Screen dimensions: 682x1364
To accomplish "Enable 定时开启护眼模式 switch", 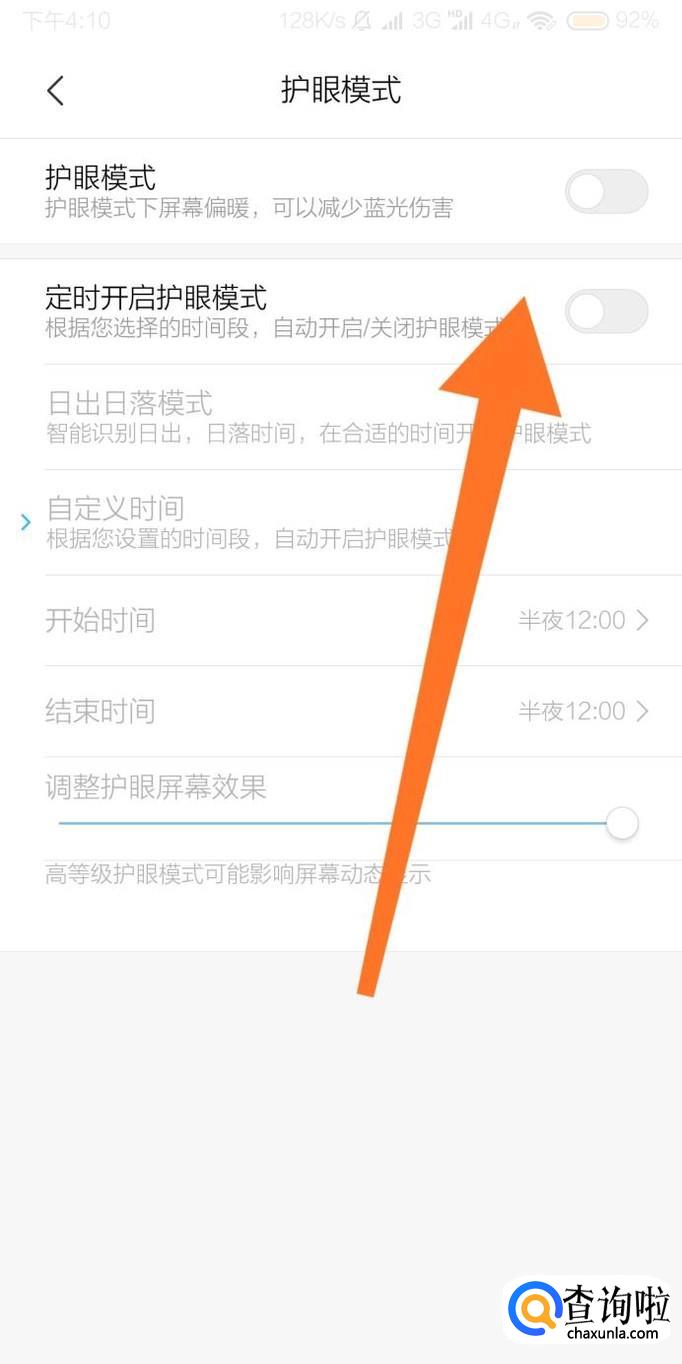I will coord(606,312).
